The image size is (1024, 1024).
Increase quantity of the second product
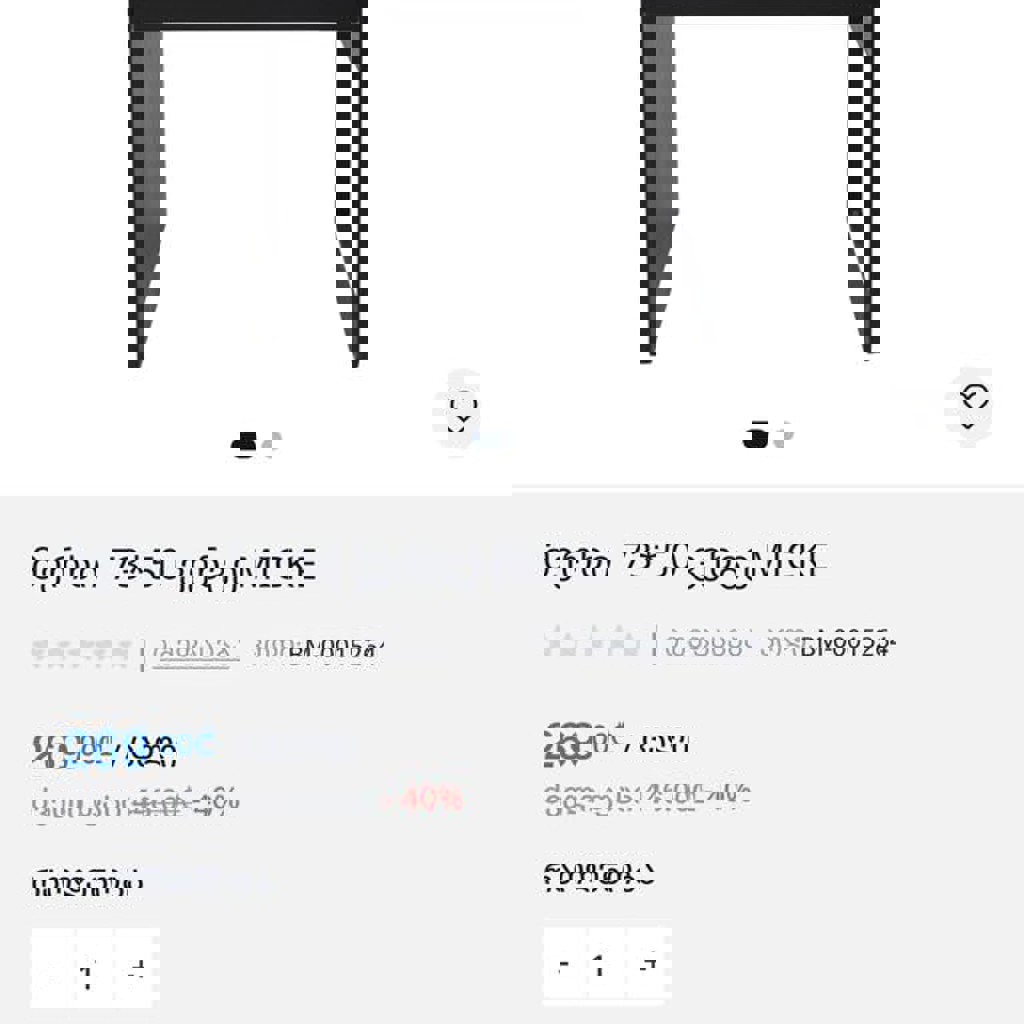(650, 965)
